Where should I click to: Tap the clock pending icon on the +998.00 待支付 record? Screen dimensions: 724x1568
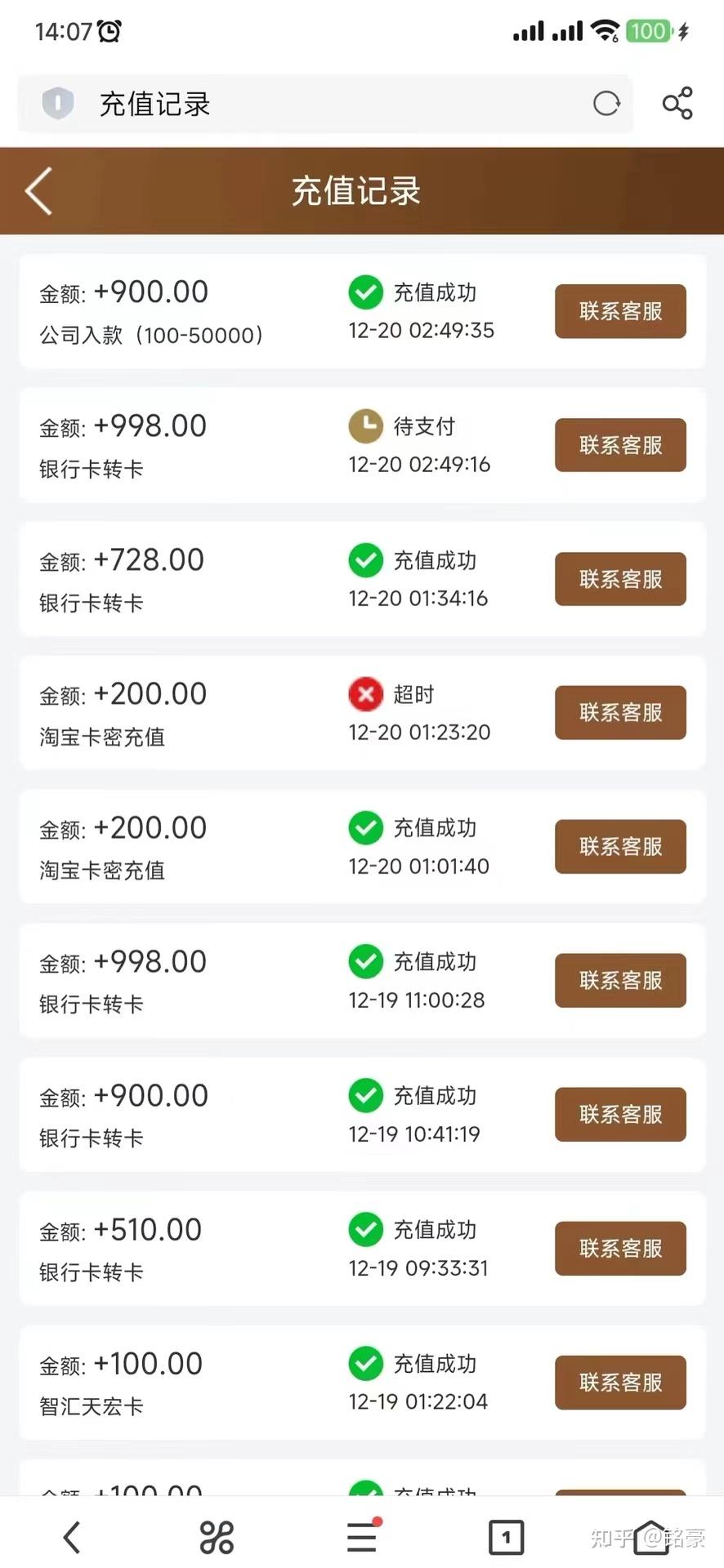tap(365, 425)
